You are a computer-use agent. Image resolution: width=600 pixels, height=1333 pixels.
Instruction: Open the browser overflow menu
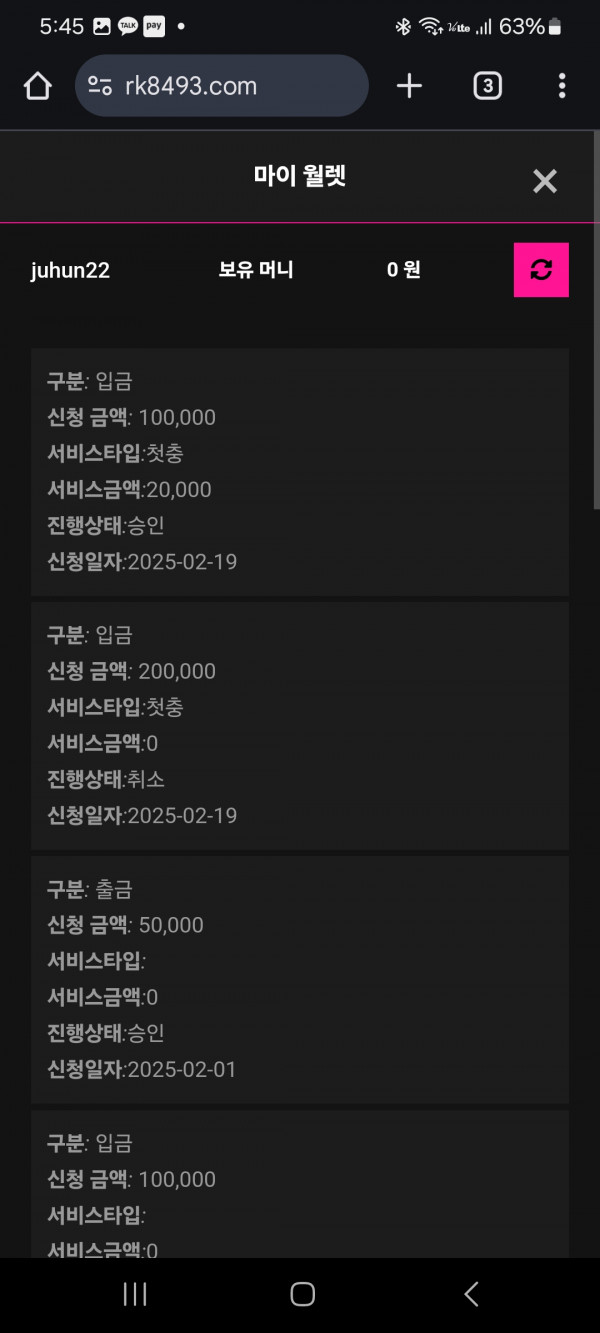pos(562,86)
